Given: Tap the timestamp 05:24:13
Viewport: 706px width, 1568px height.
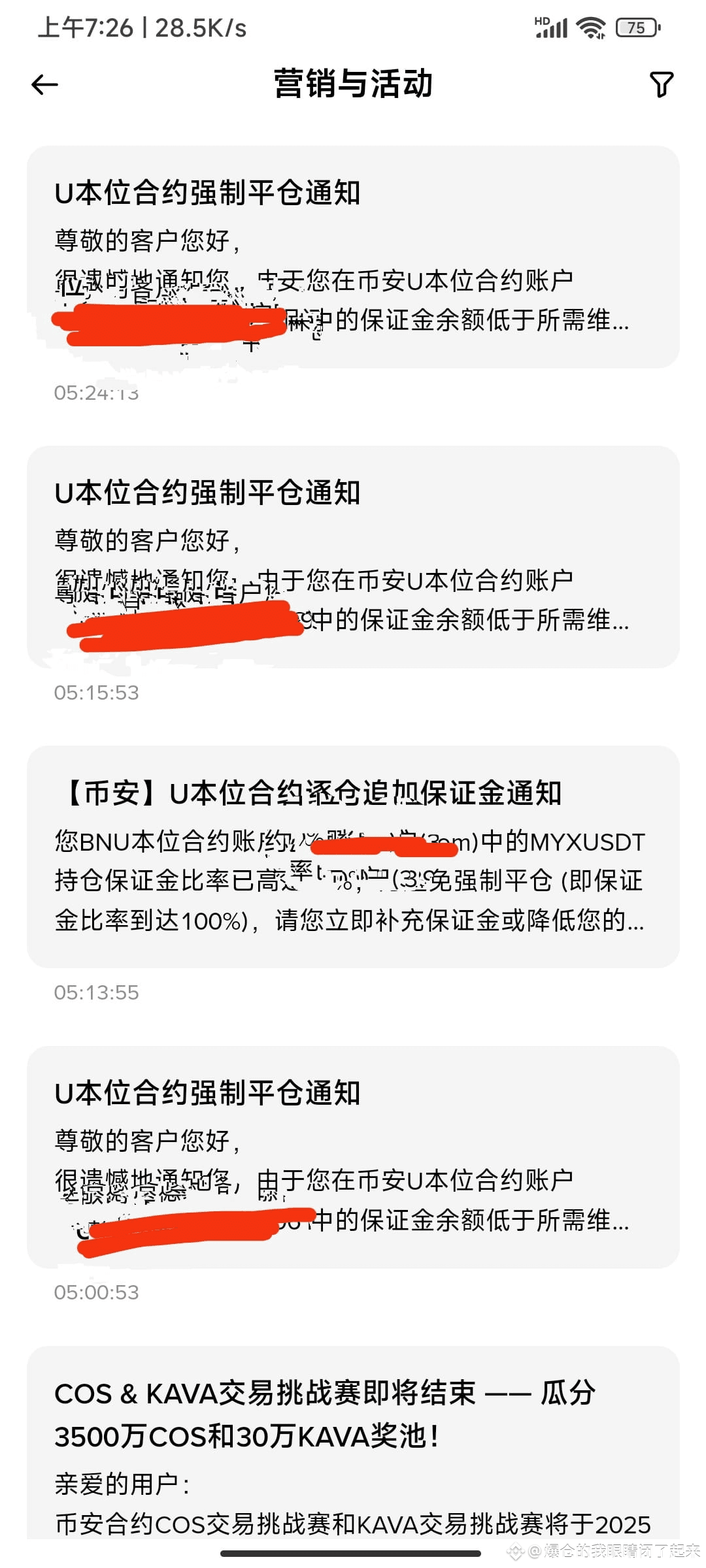Looking at the screenshot, I should click(x=95, y=392).
